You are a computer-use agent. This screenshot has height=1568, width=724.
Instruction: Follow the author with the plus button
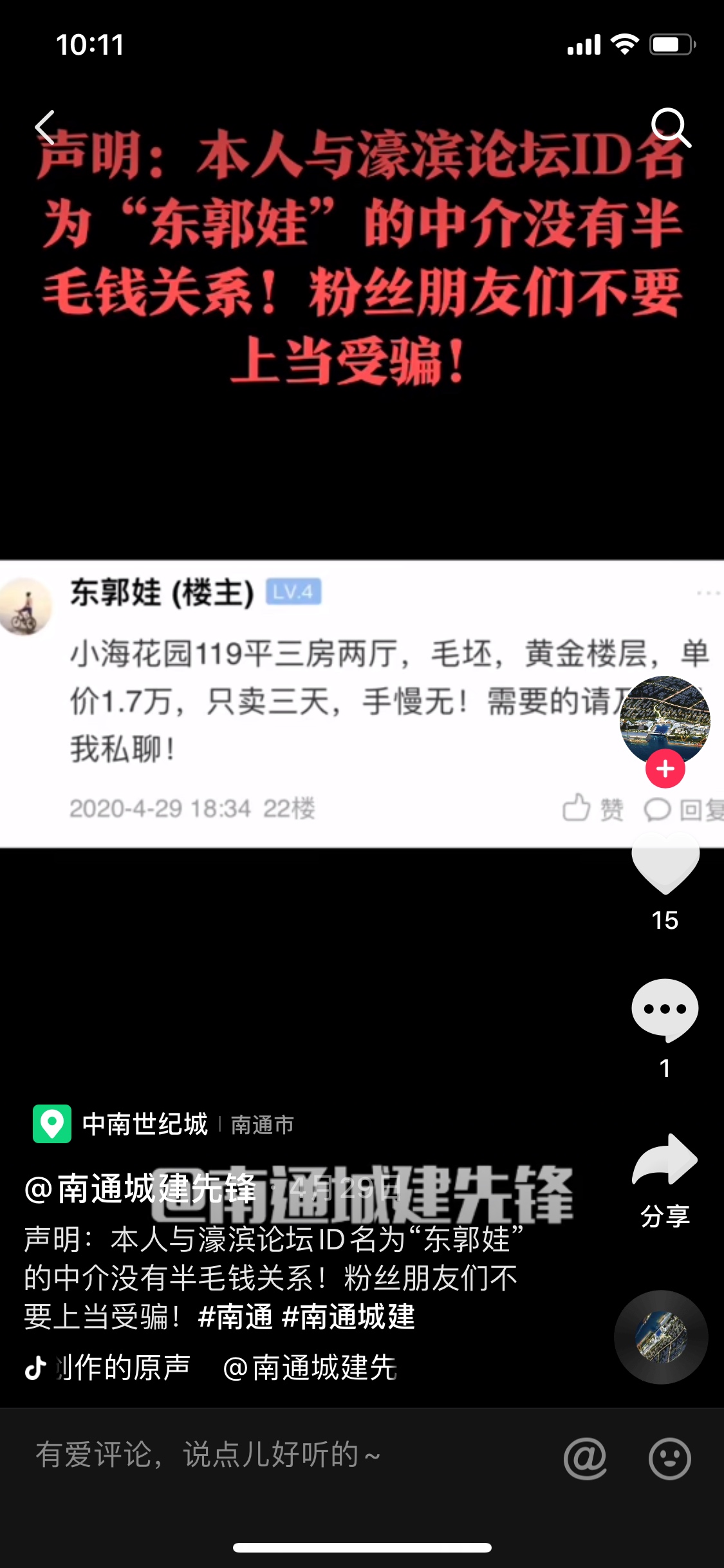tap(665, 769)
